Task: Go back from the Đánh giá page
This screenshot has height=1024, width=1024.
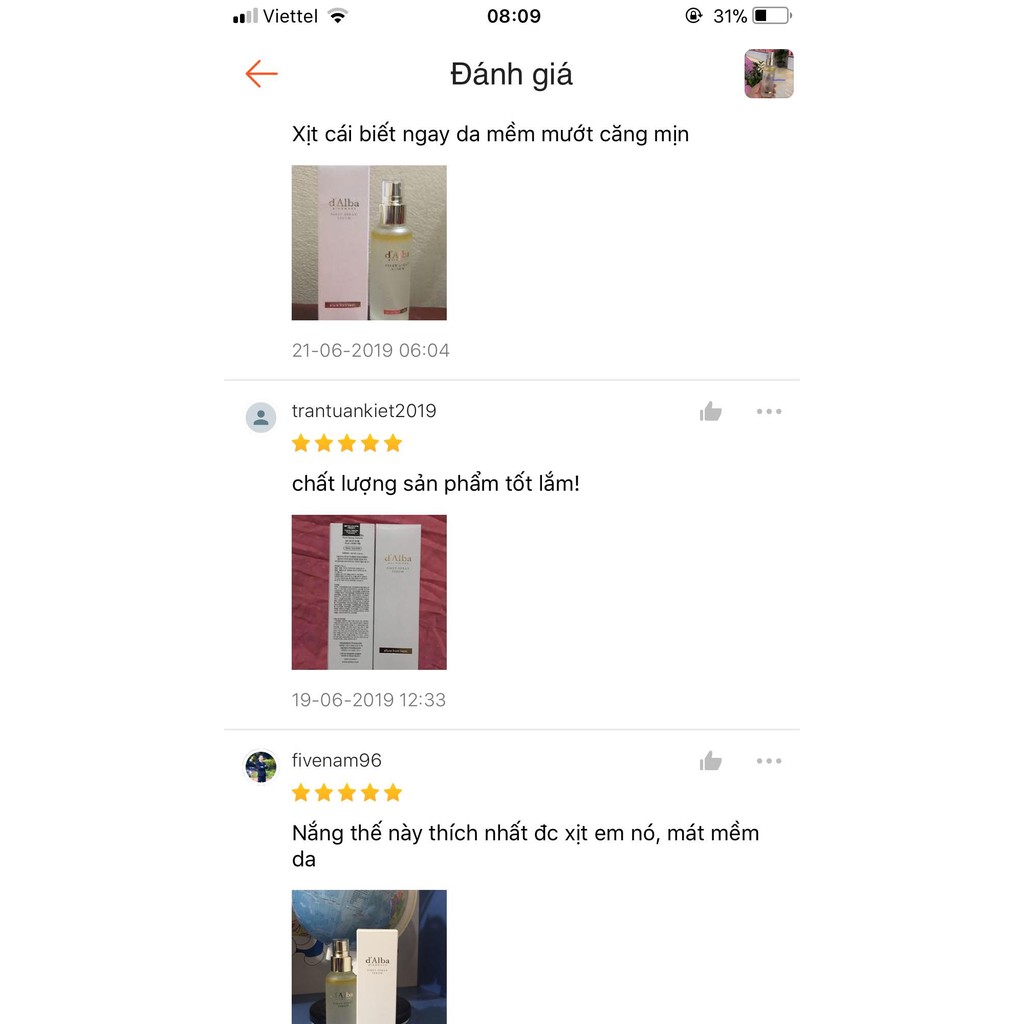Action: pyautogui.click(x=261, y=74)
